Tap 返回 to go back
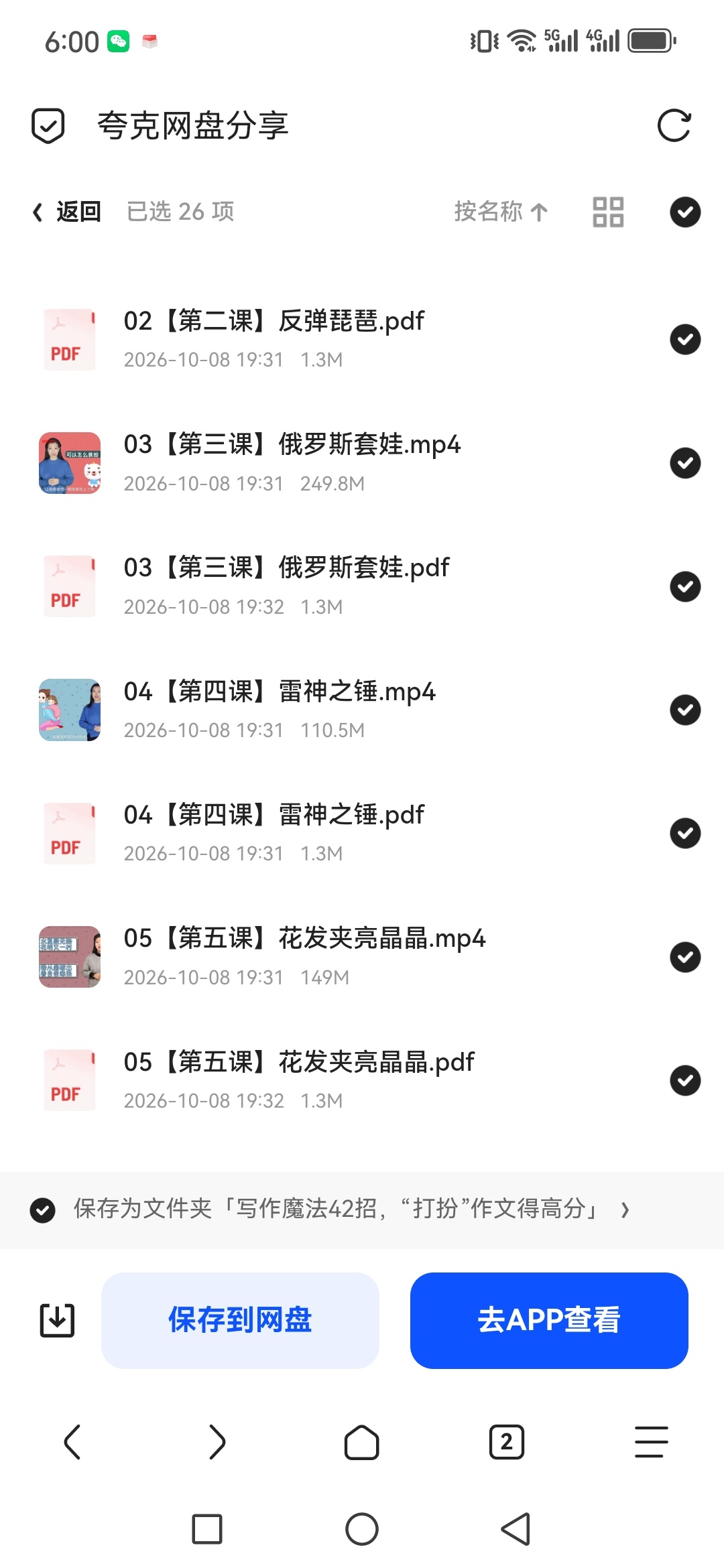724x1568 pixels. click(68, 212)
